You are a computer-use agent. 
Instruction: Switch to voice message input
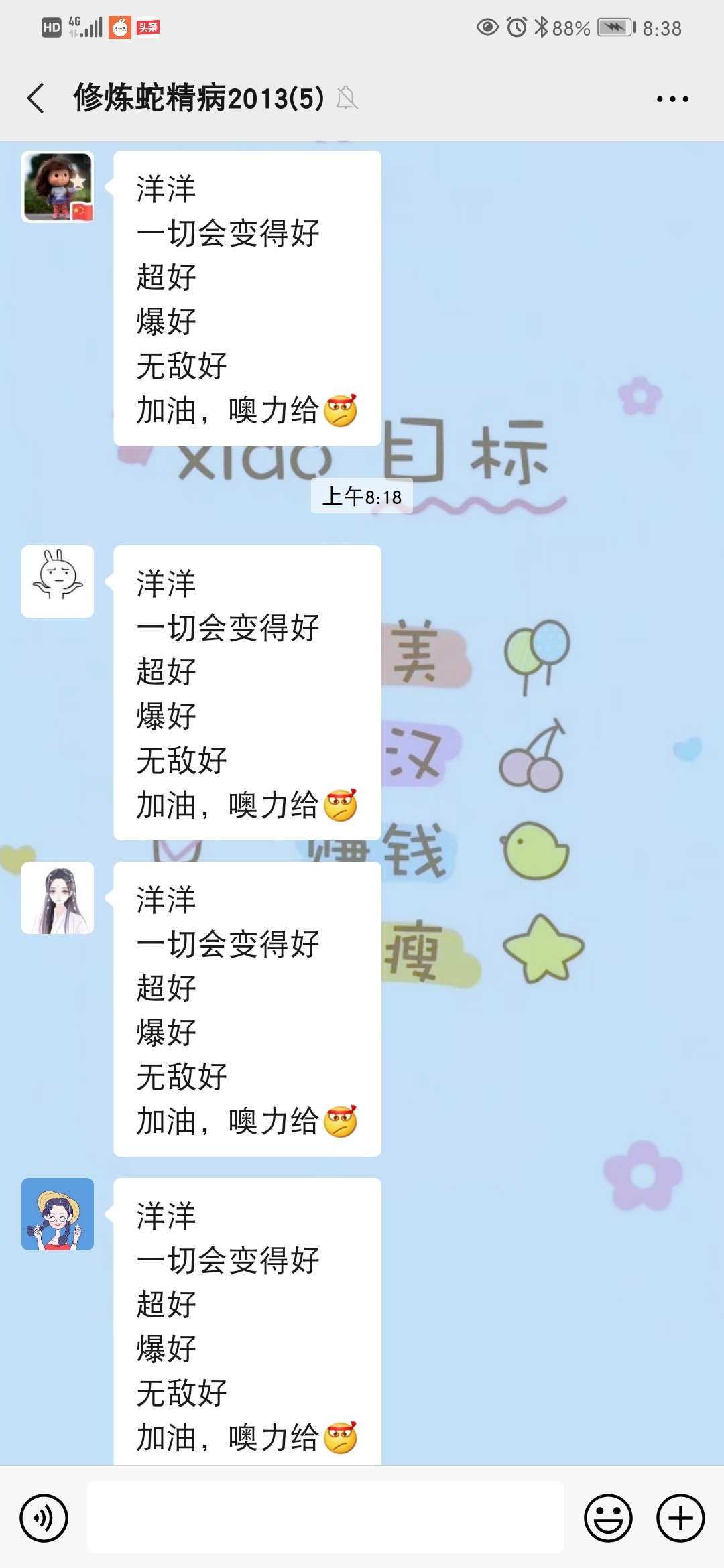click(x=44, y=1518)
